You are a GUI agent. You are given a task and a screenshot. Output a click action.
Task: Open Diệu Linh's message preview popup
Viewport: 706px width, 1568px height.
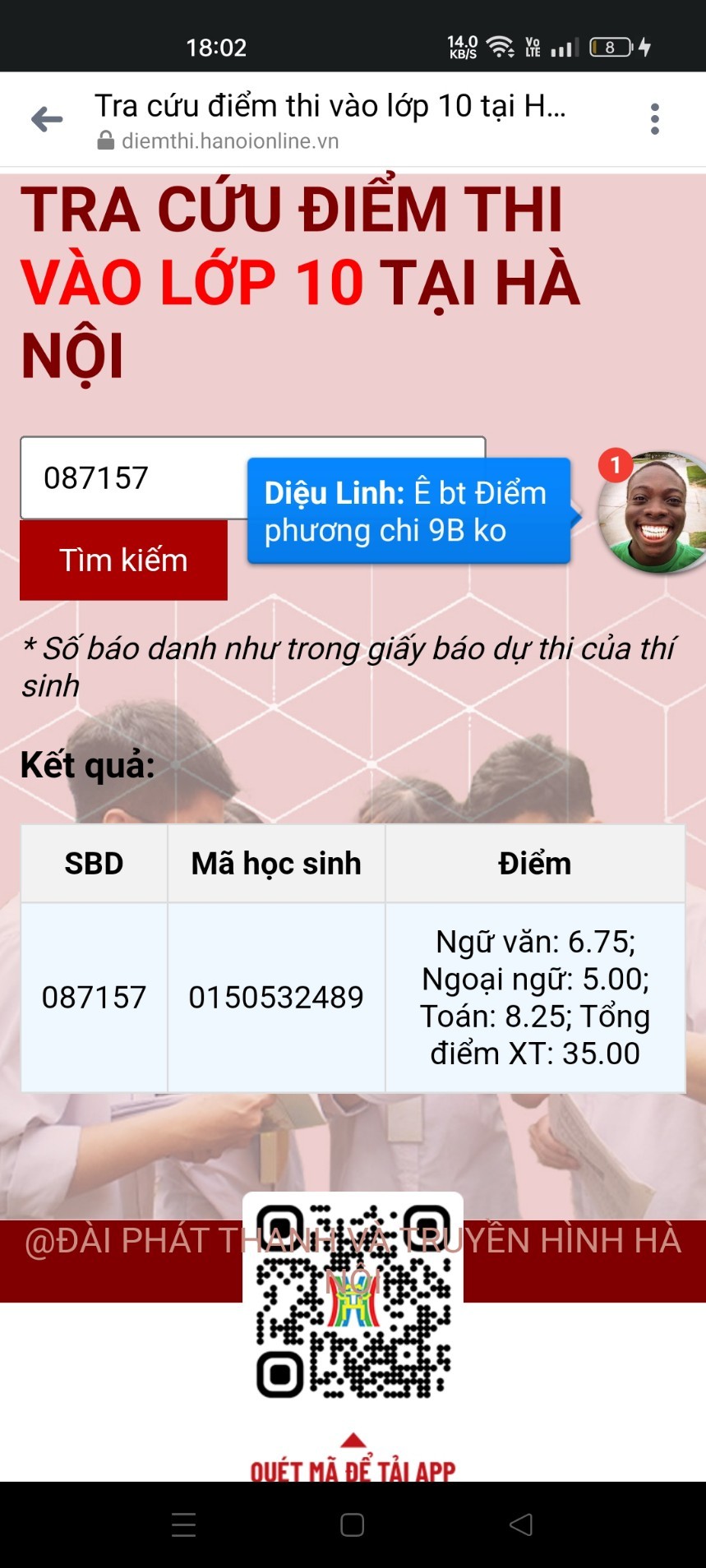[x=408, y=511]
